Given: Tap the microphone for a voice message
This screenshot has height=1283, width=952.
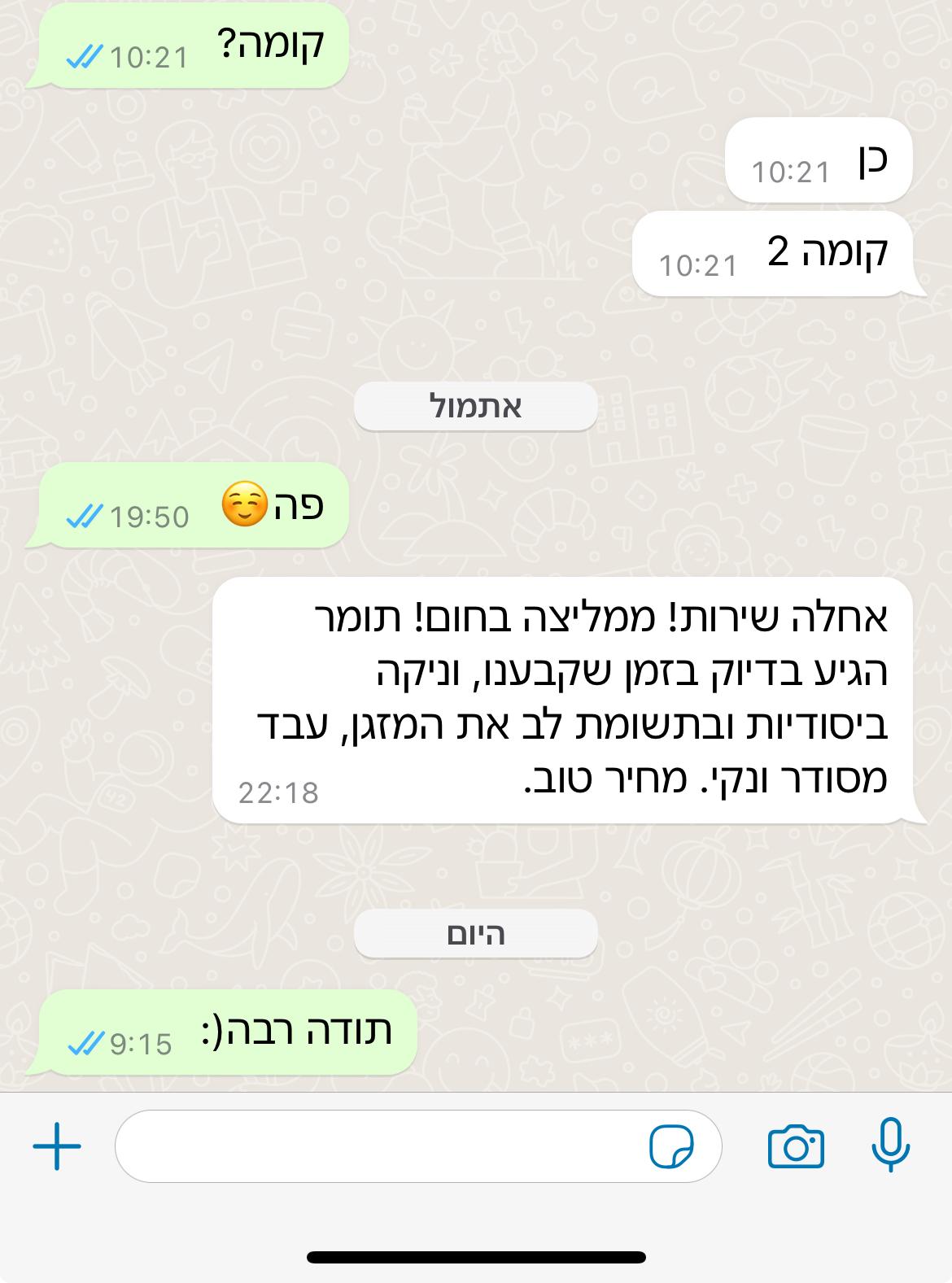Looking at the screenshot, I should pos(890,1145).
